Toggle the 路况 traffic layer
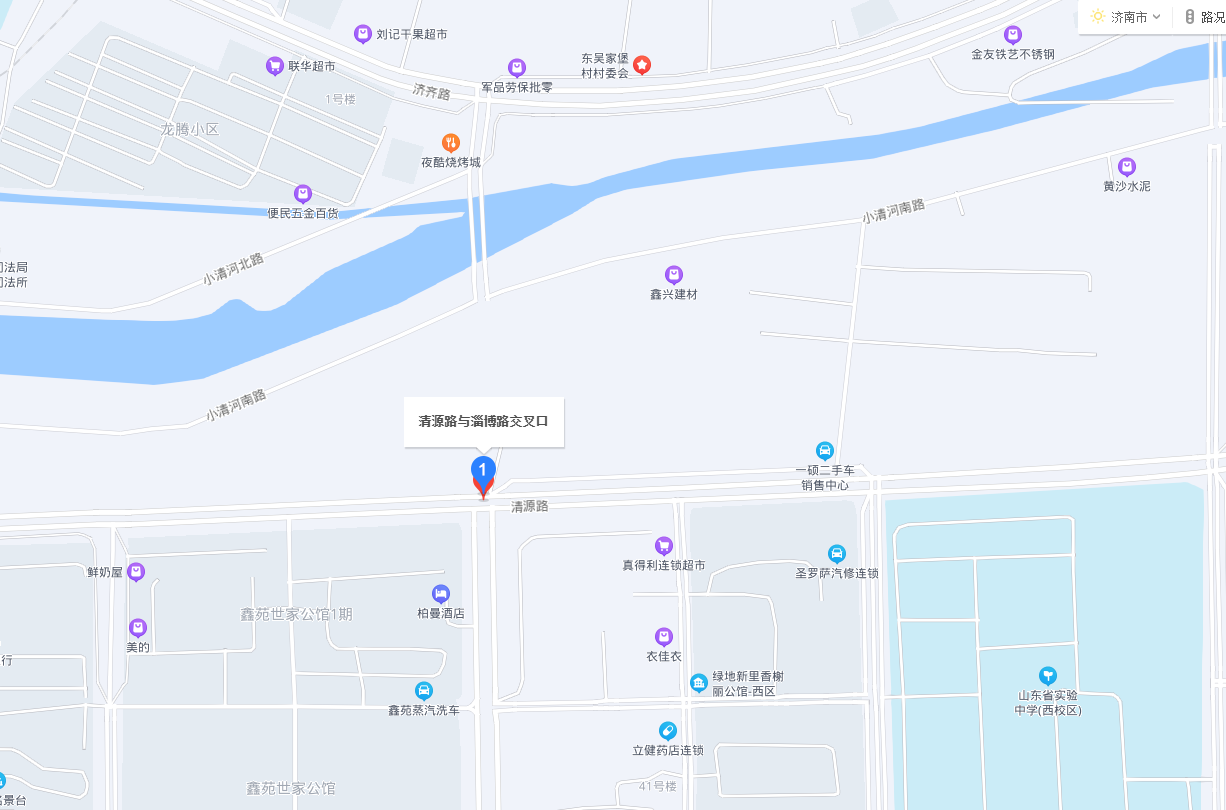 1205,17
